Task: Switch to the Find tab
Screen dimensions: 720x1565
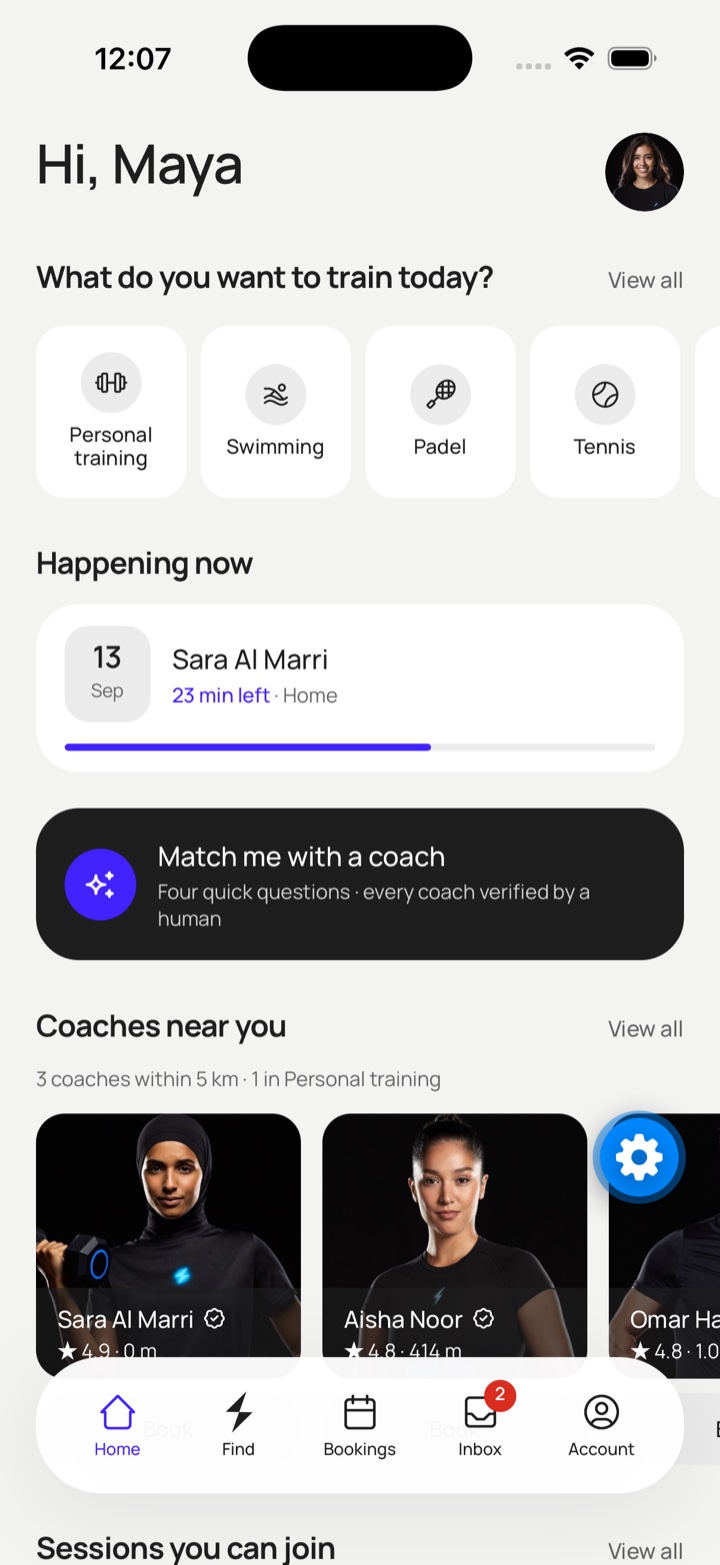Action: [x=238, y=1425]
